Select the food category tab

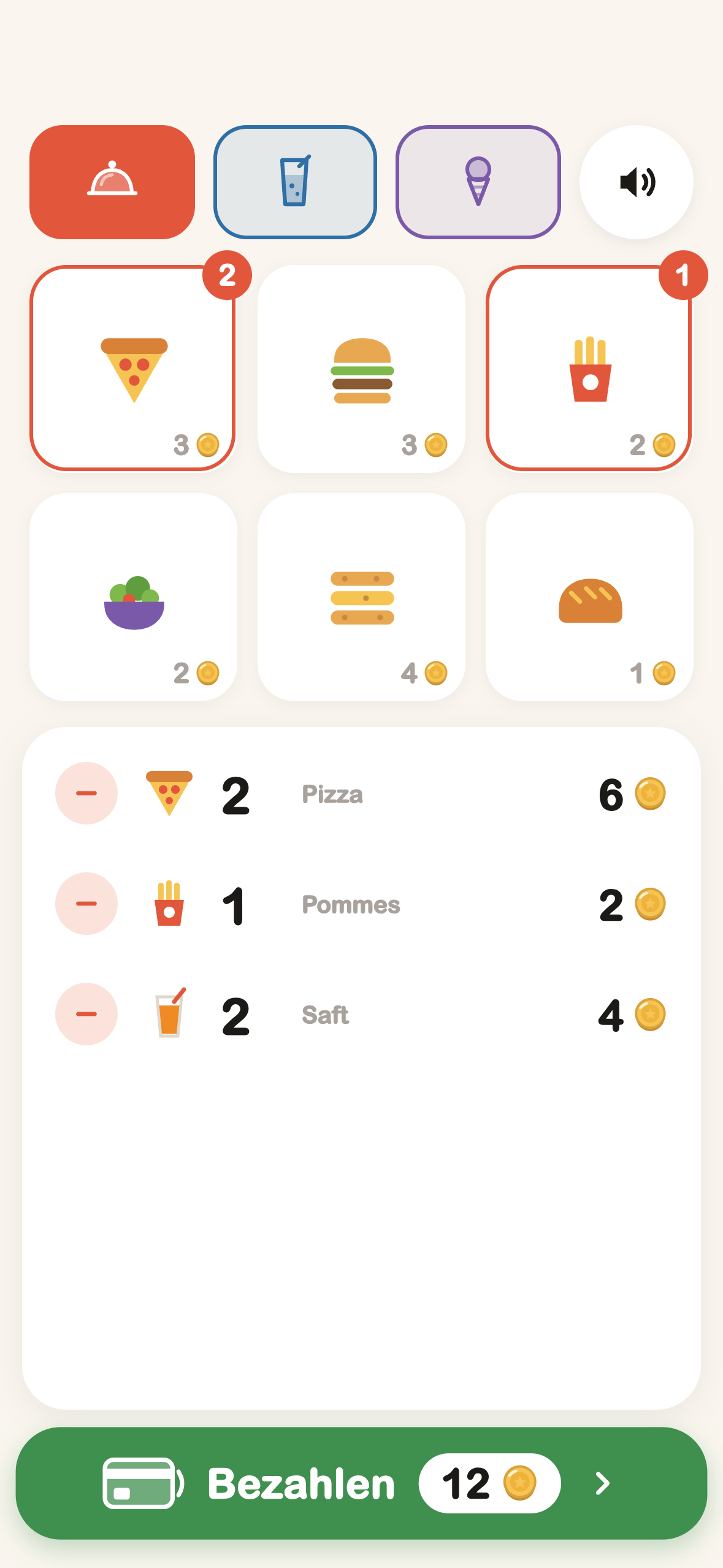click(x=112, y=182)
